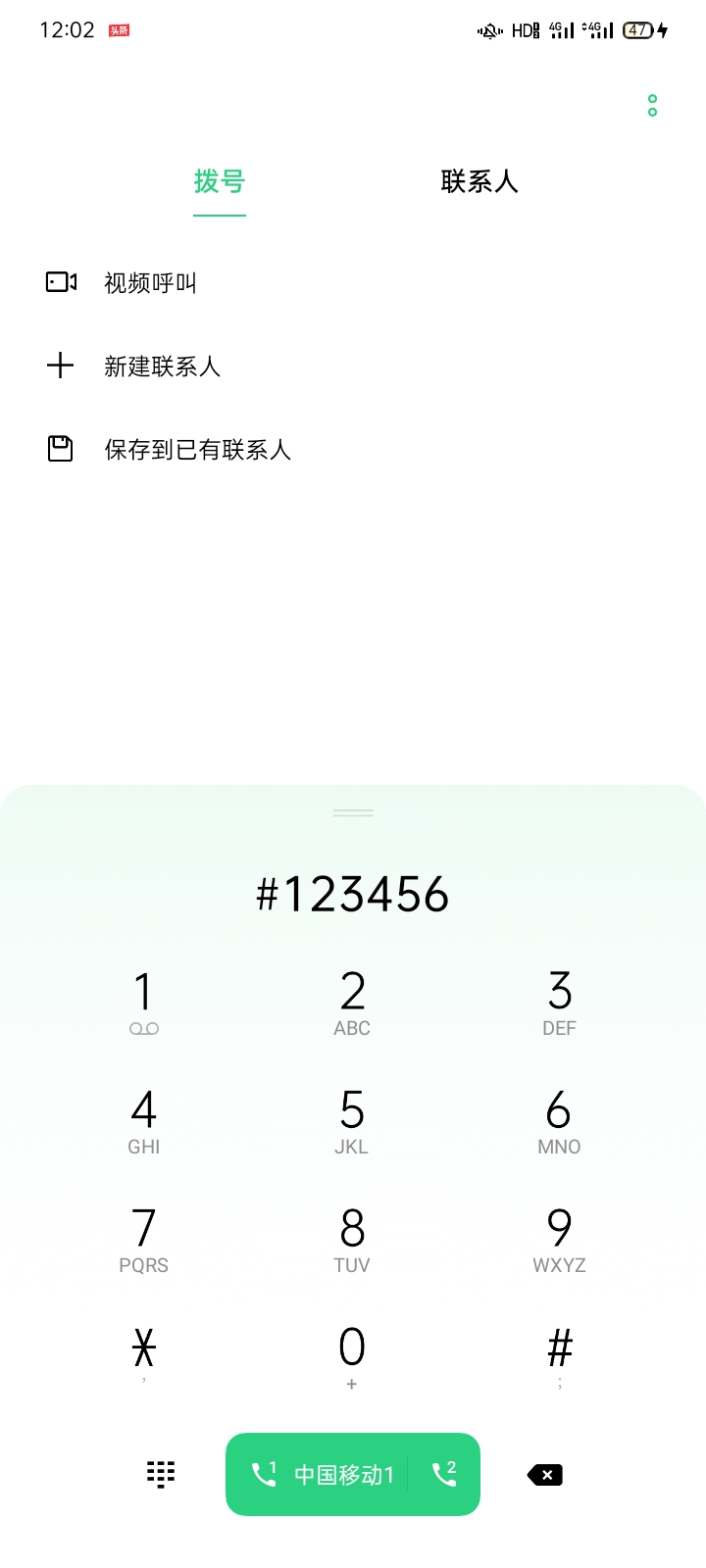Tap 新建联系人 to add a contact

[x=162, y=366]
